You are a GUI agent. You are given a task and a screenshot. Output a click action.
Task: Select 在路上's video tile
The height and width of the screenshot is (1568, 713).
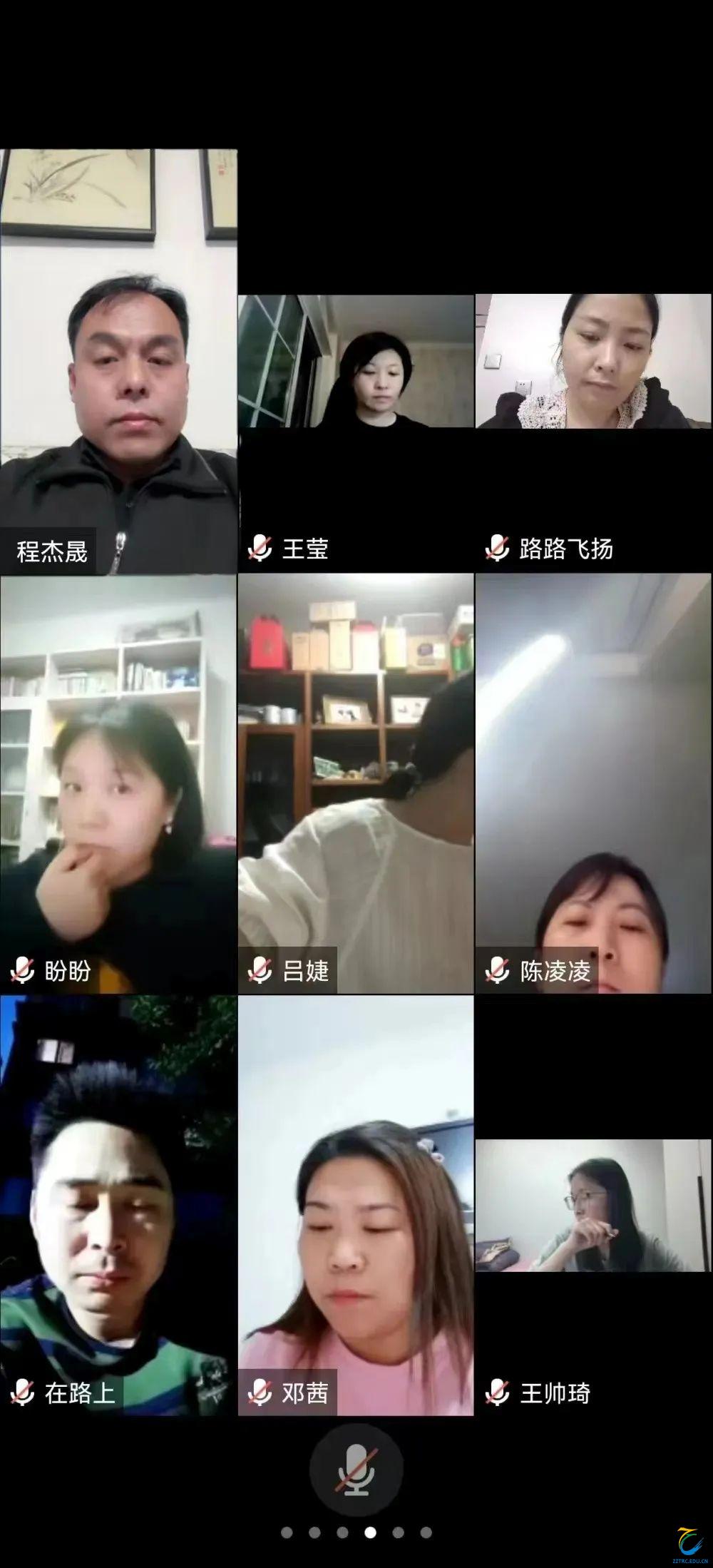tap(118, 1206)
